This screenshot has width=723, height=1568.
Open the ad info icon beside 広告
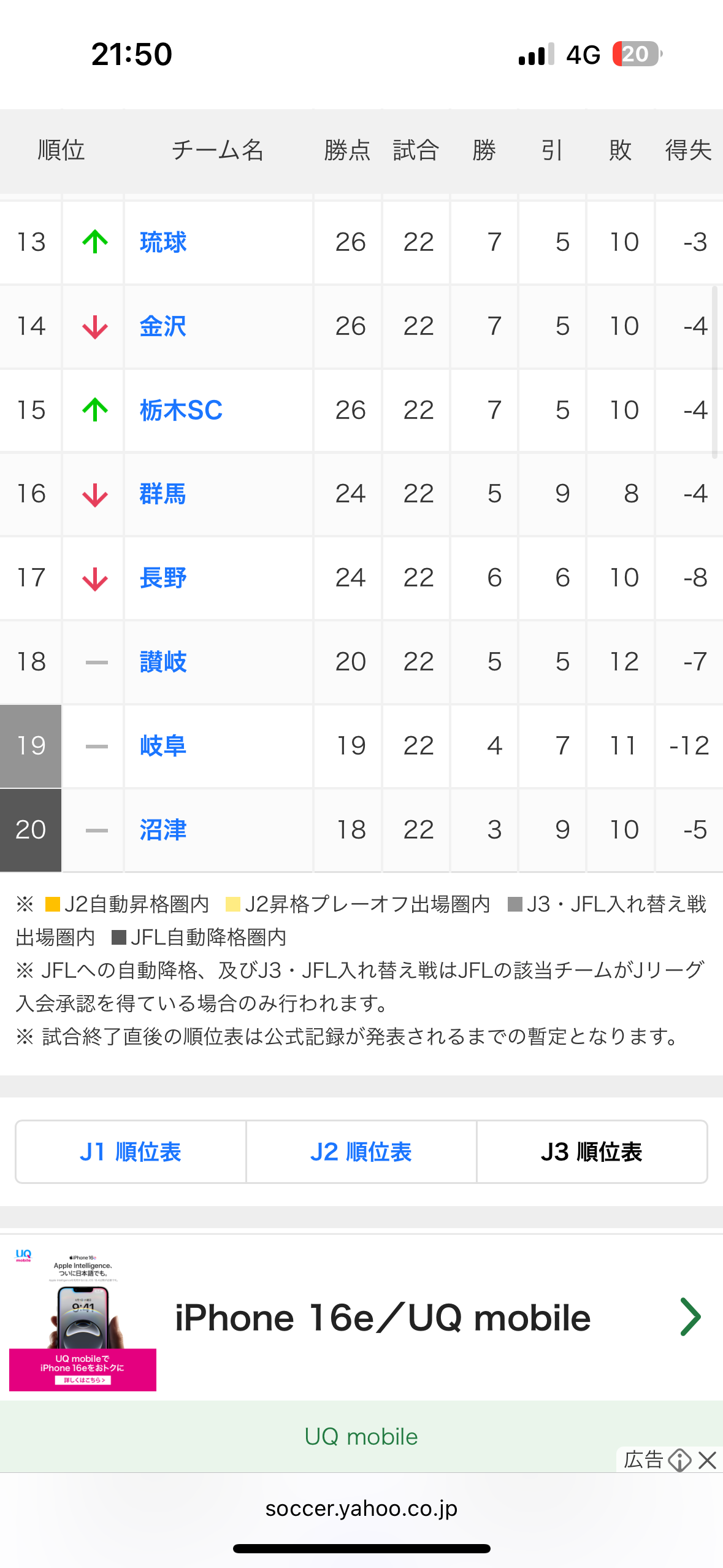point(679,1460)
